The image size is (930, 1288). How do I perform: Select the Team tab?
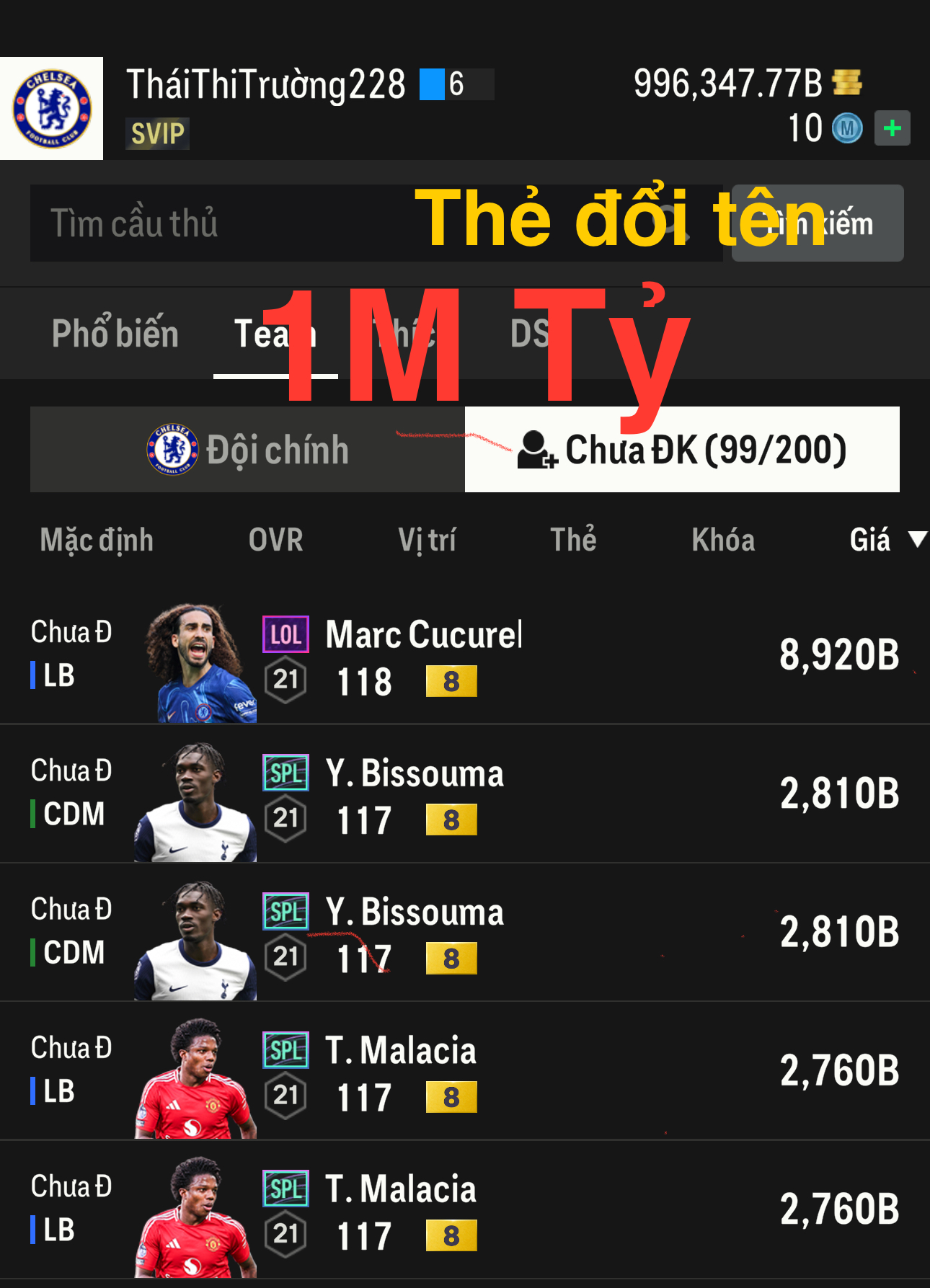coord(275,334)
